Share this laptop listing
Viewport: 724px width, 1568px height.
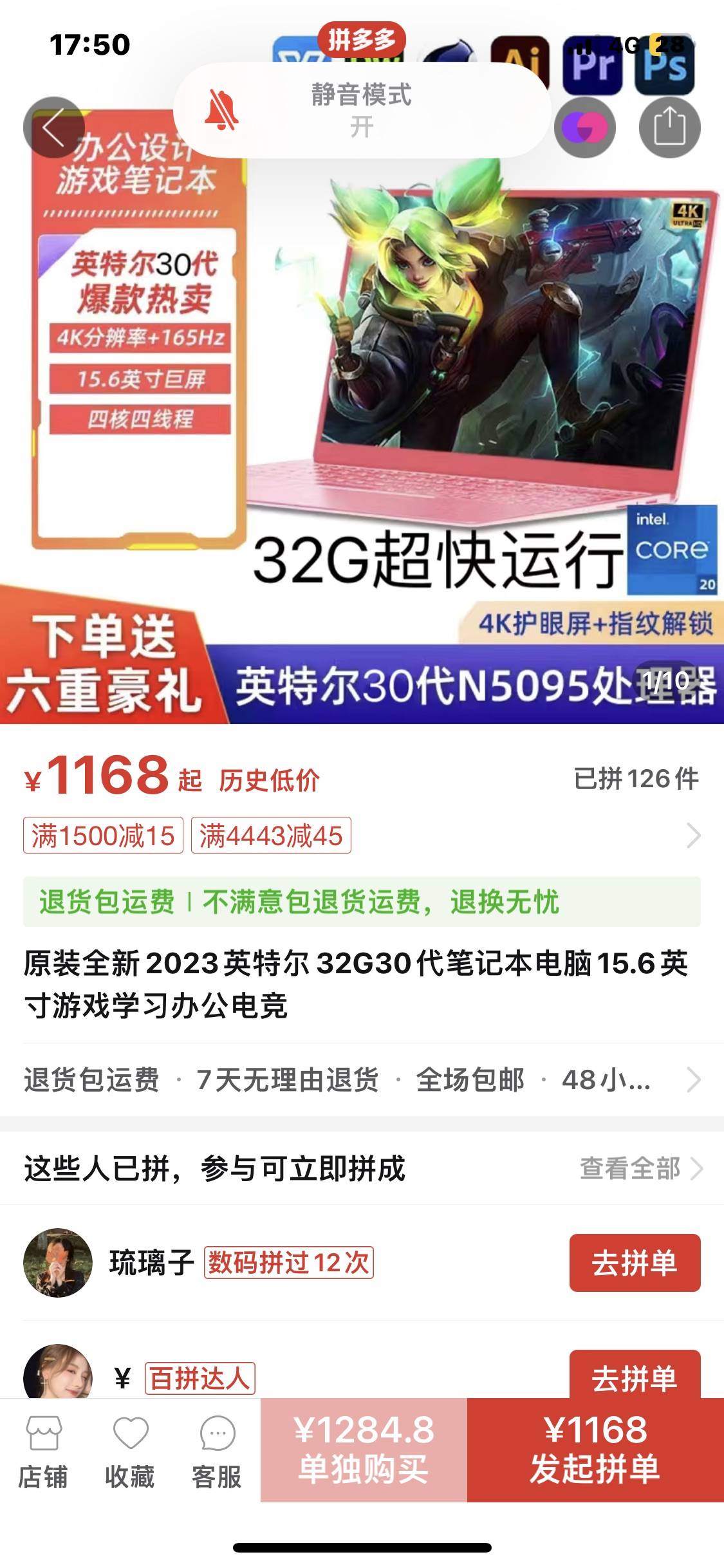pyautogui.click(x=669, y=127)
